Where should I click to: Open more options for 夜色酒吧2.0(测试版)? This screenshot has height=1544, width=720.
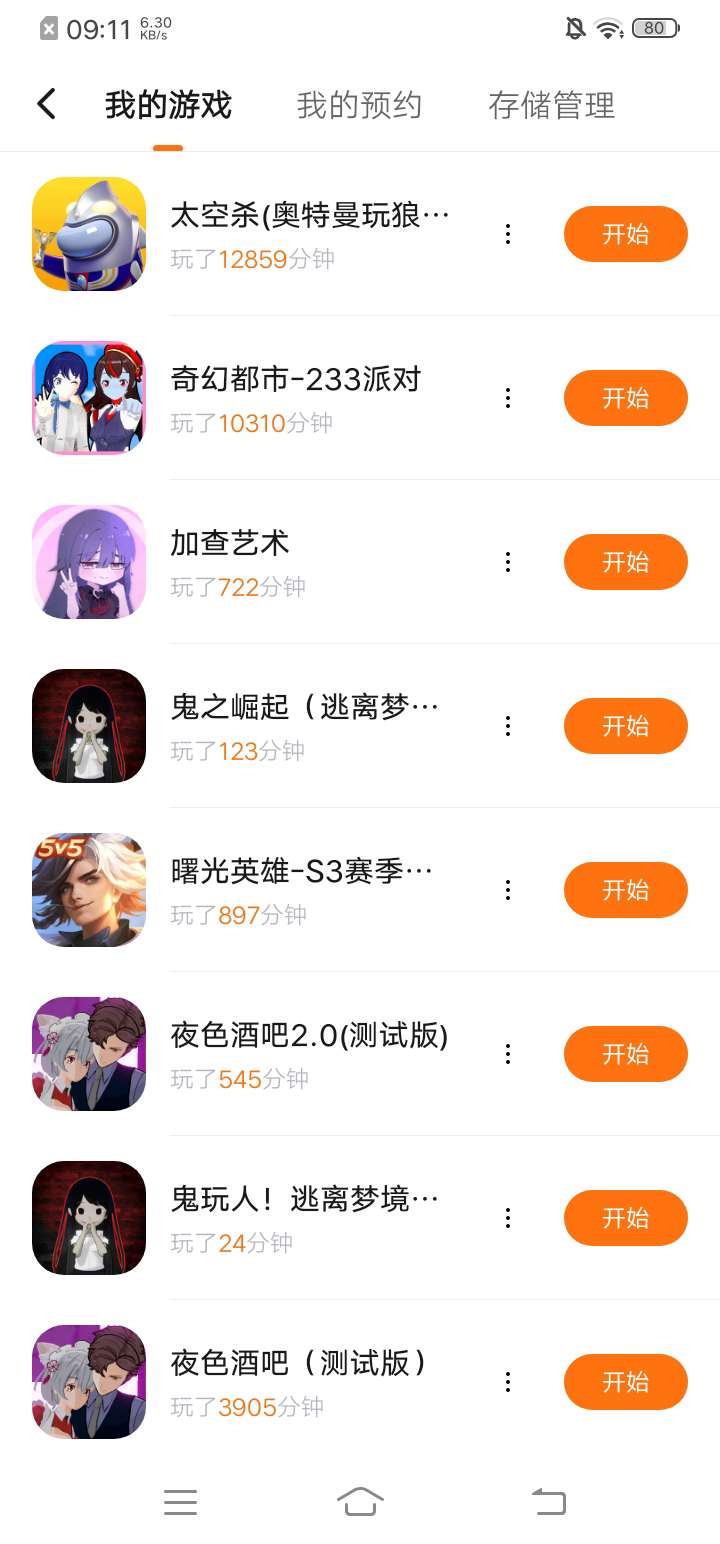tap(508, 1054)
